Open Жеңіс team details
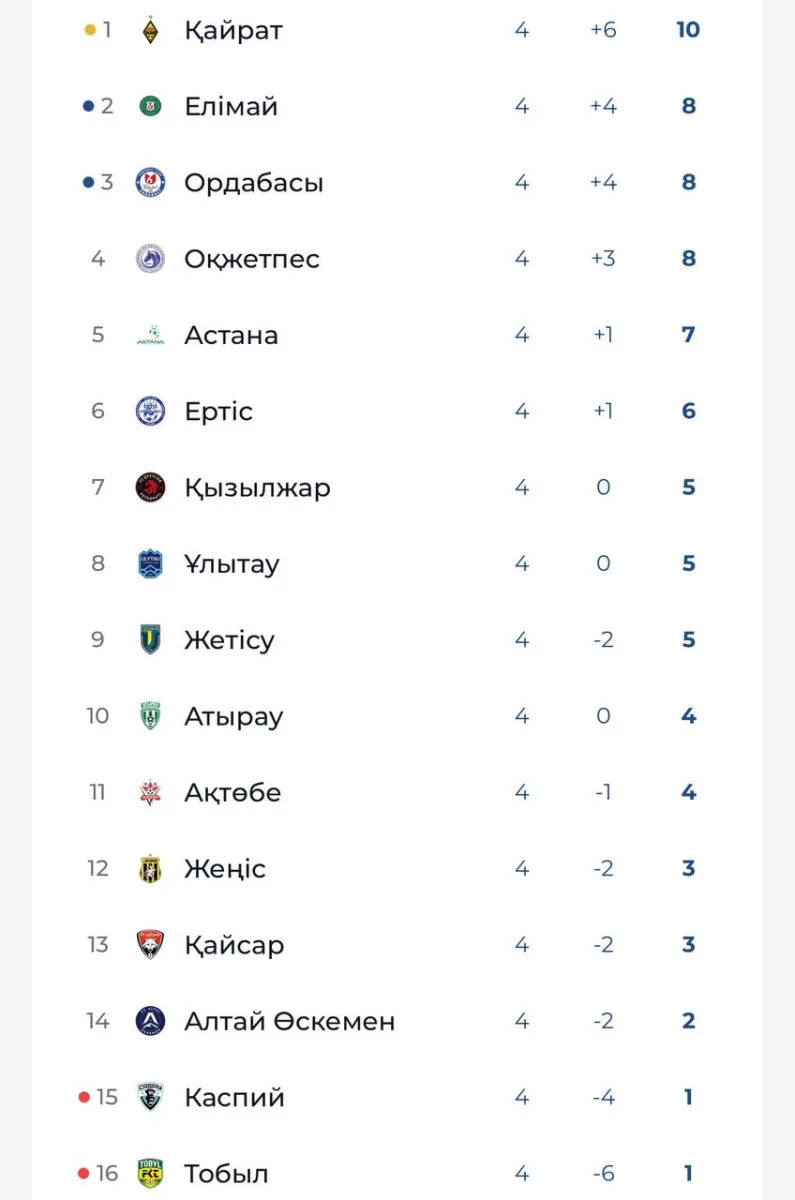 (x=224, y=869)
